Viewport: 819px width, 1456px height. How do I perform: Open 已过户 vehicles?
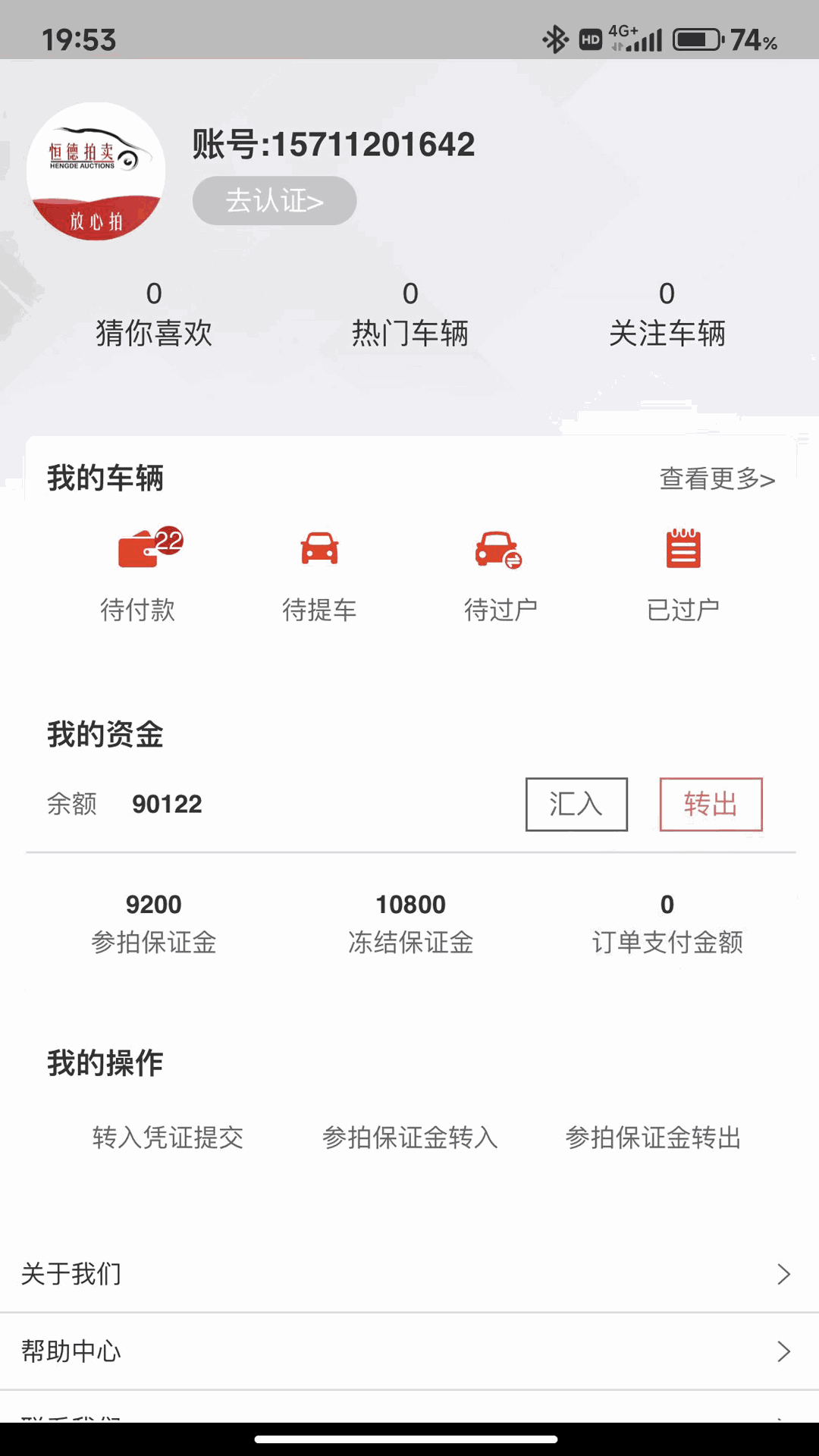pos(683,576)
